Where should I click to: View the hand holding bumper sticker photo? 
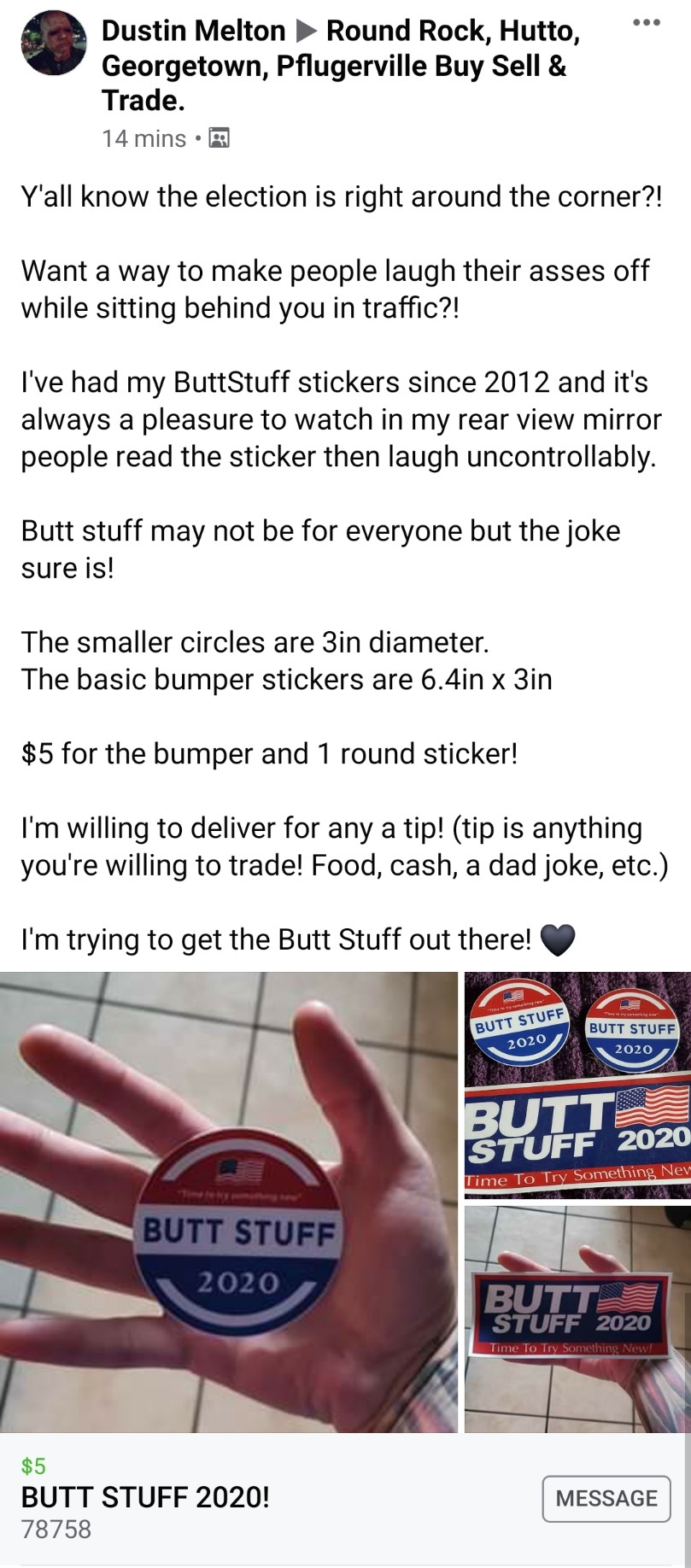pos(577,1318)
